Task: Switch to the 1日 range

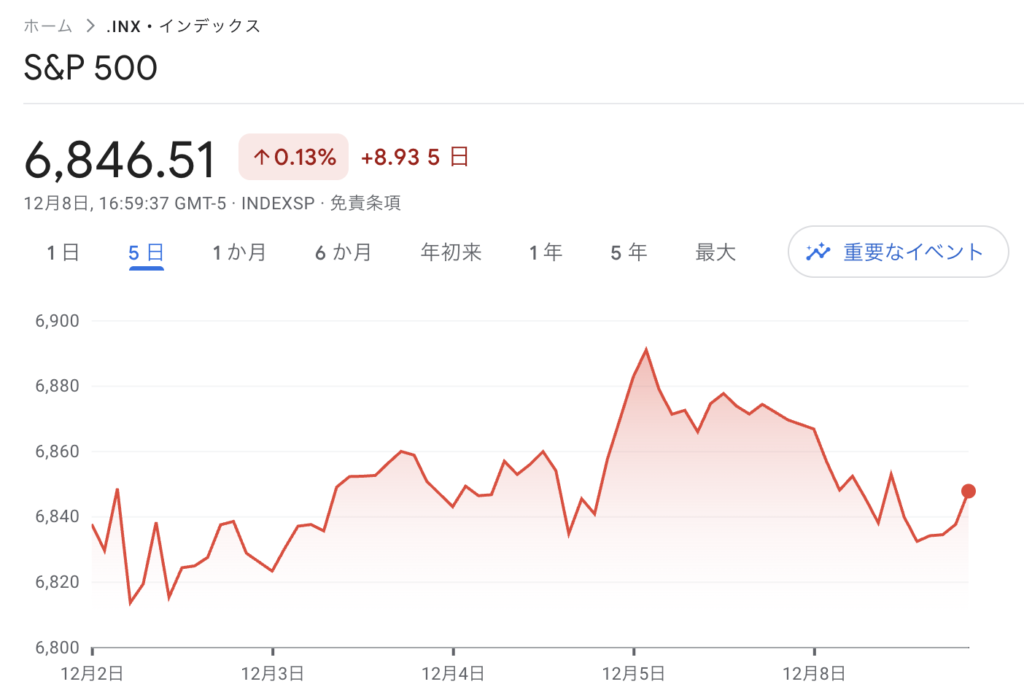Action: click(x=62, y=252)
